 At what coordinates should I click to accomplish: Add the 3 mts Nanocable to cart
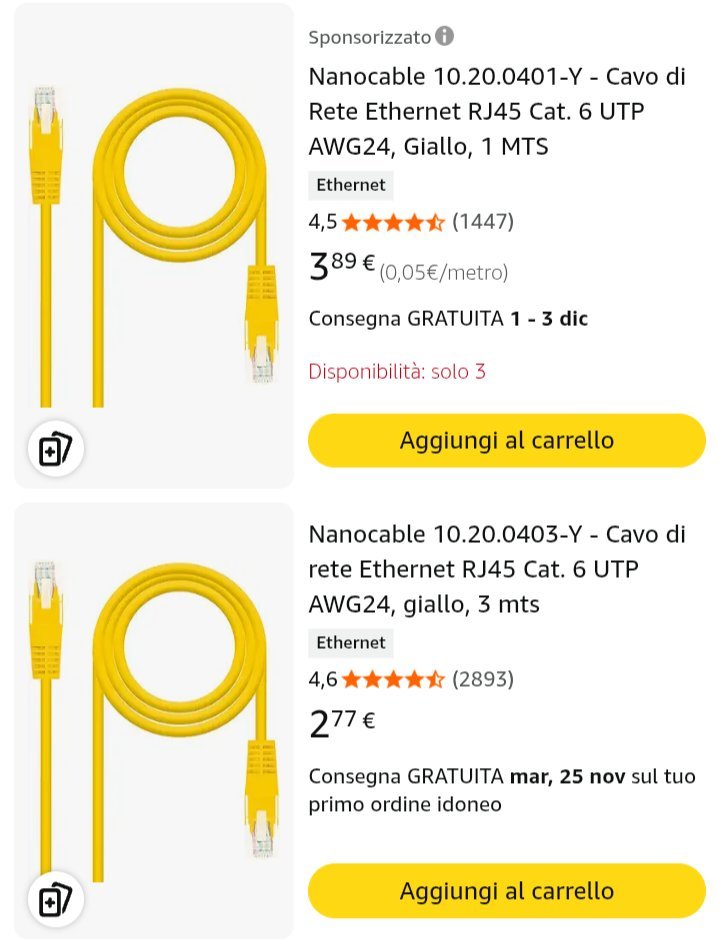506,891
